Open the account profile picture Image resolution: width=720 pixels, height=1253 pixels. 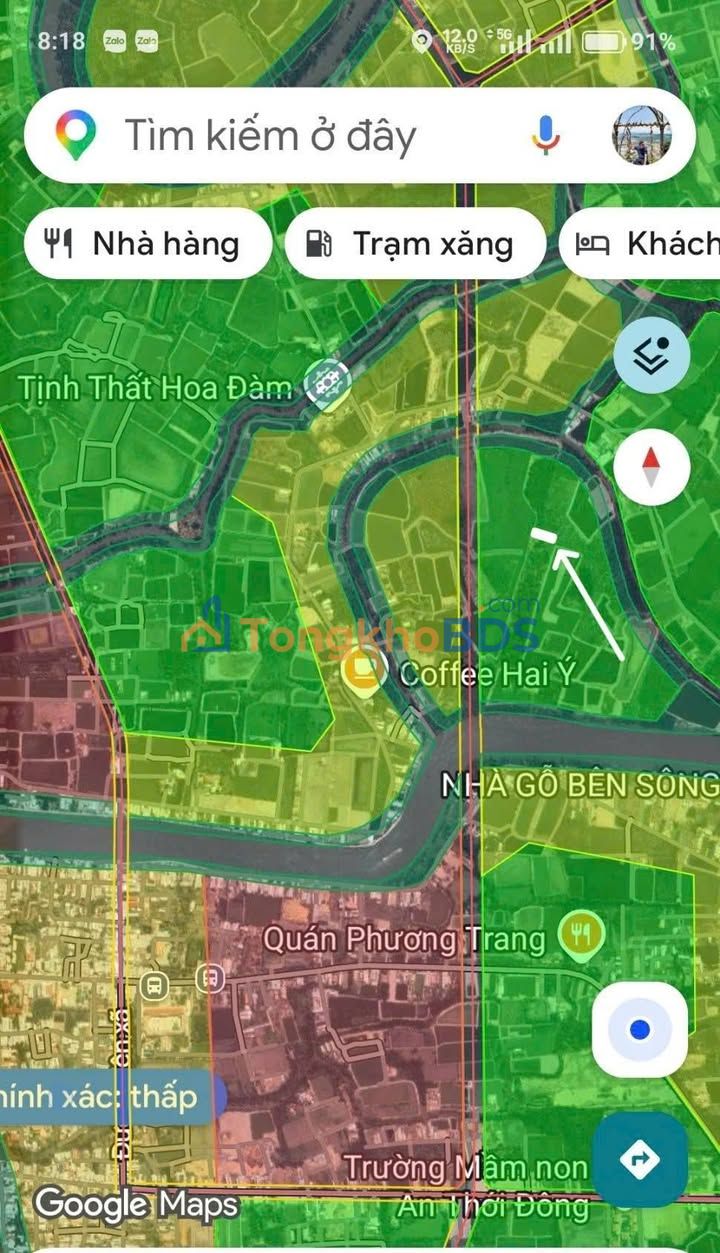point(641,135)
